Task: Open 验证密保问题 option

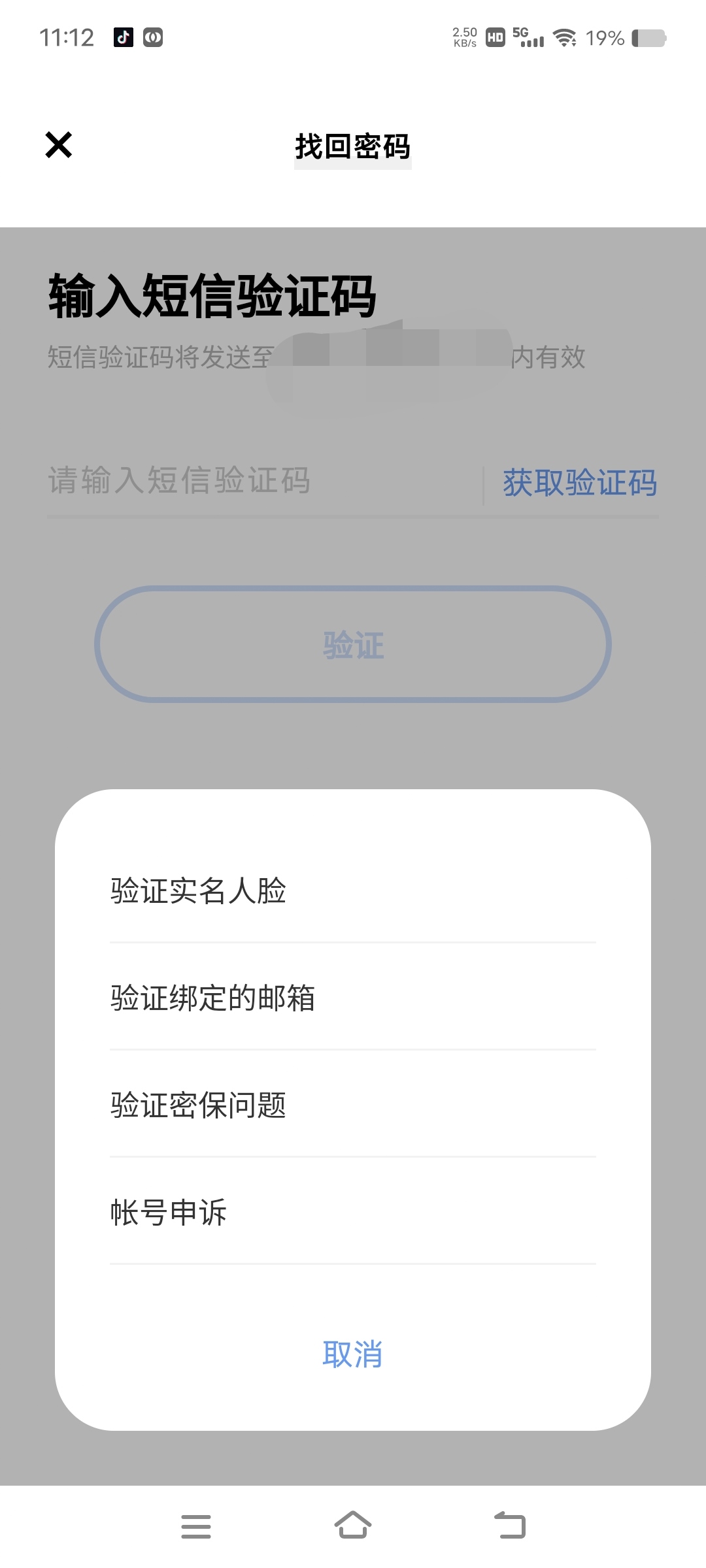Action: pyautogui.click(x=353, y=1105)
